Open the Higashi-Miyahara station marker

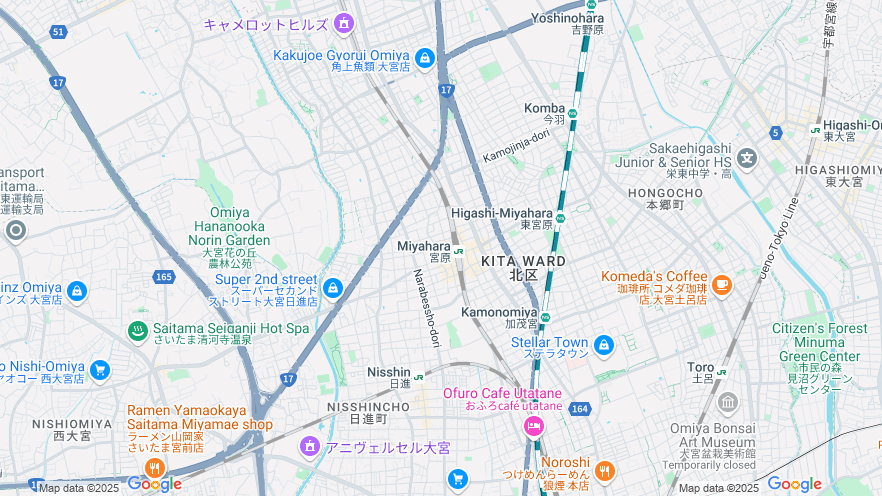tap(560, 218)
